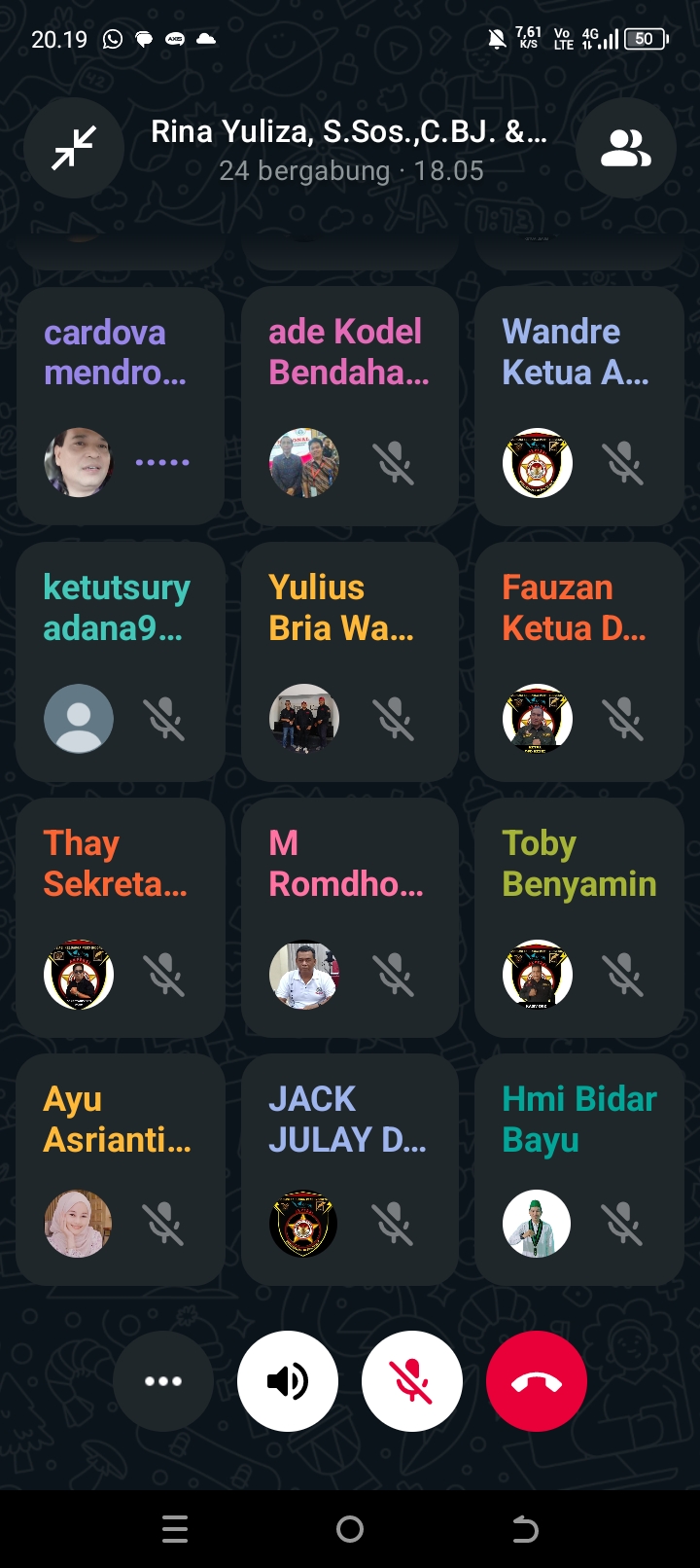
Task: Open Ayu Asrianti participant tile
Action: (121, 1170)
